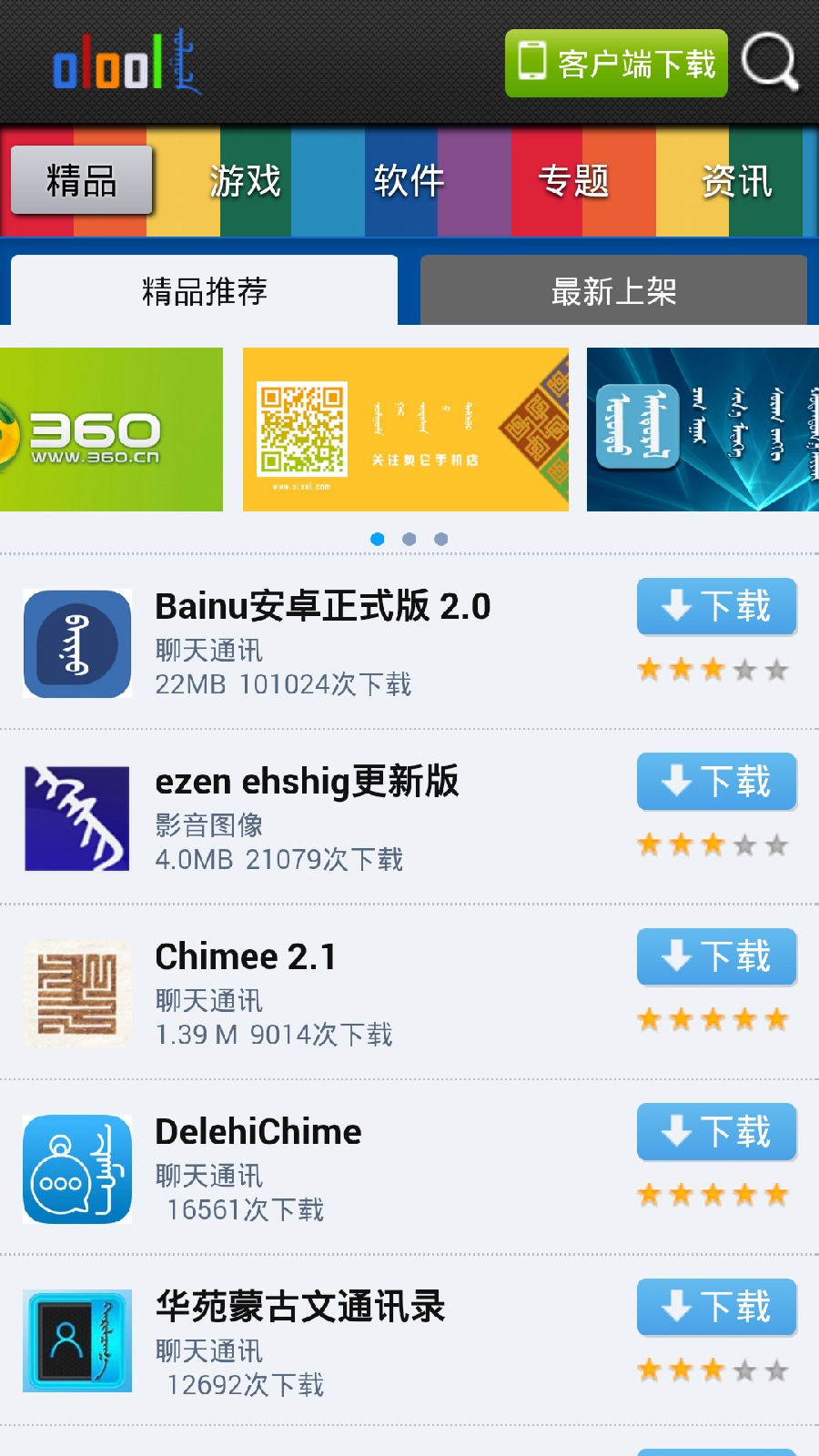Switch to the 游戏 tab
Image resolution: width=819 pixels, height=1456 pixels.
[246, 180]
